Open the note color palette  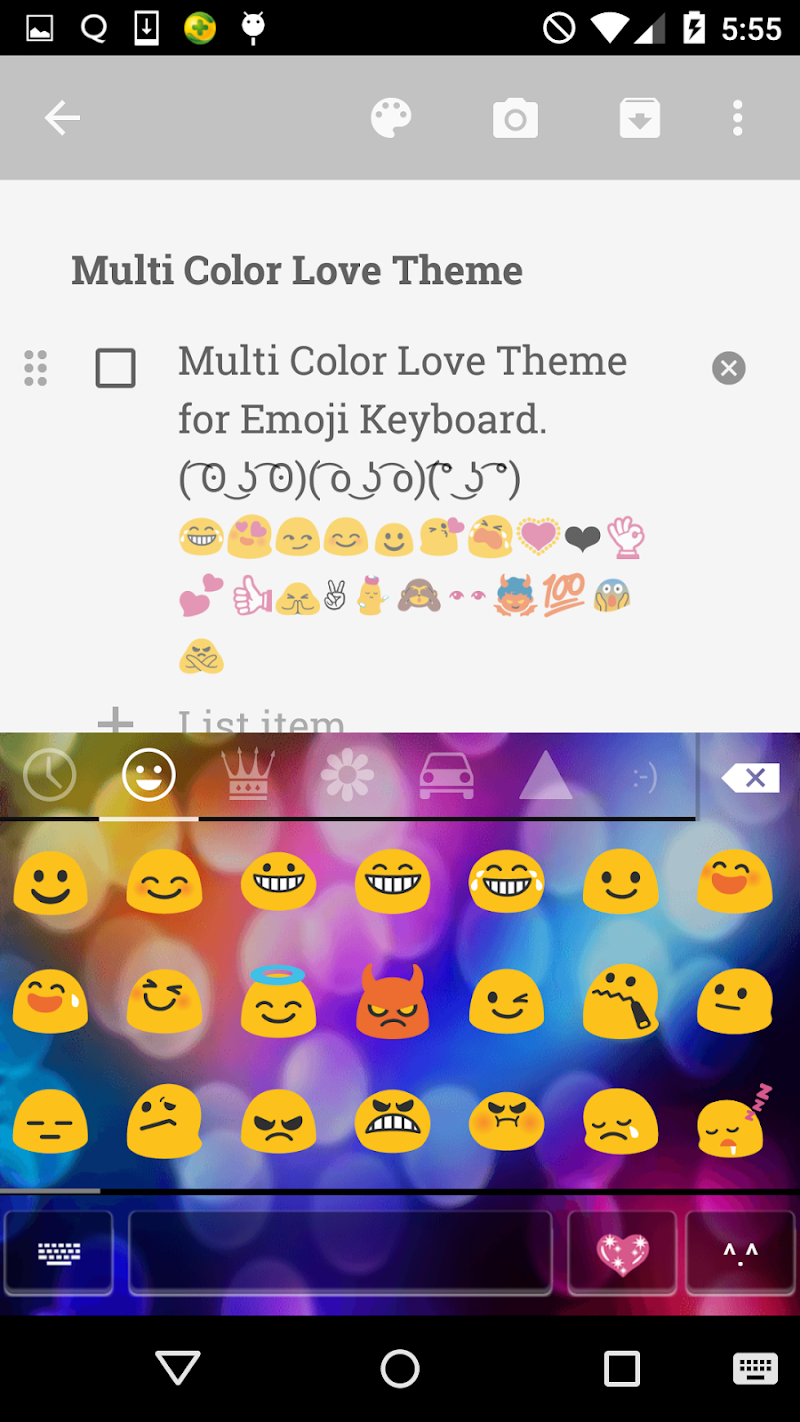tap(391, 118)
